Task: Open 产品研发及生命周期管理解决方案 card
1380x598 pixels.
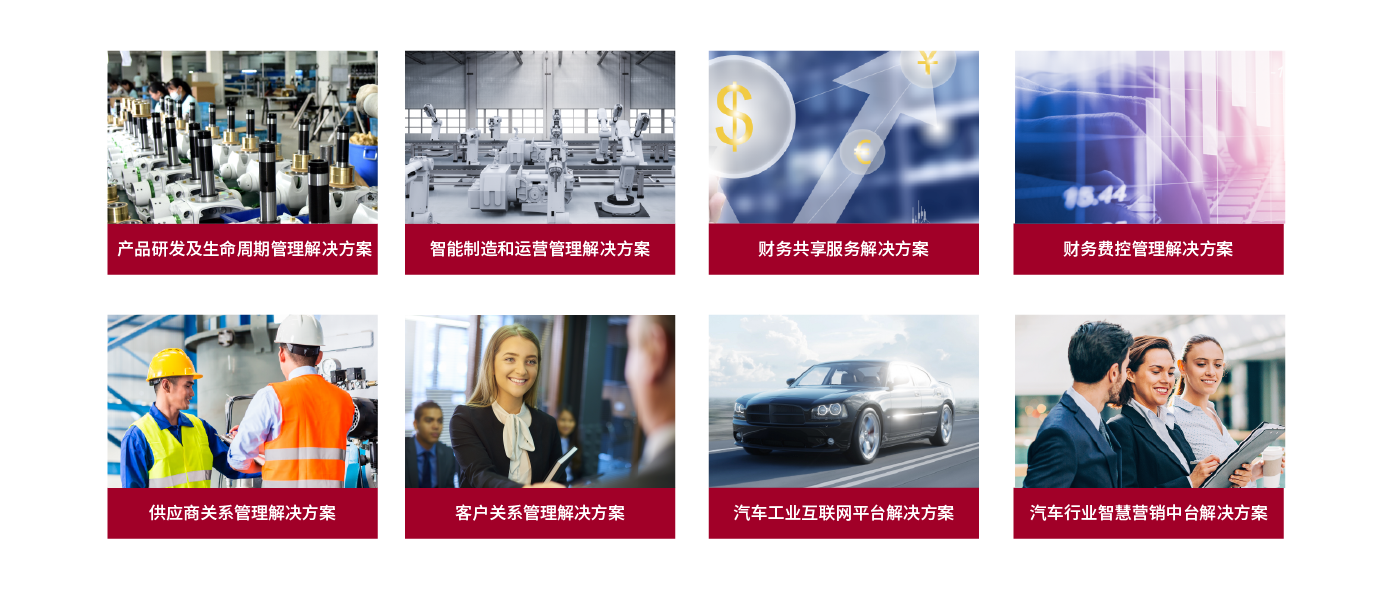Action: click(x=243, y=163)
